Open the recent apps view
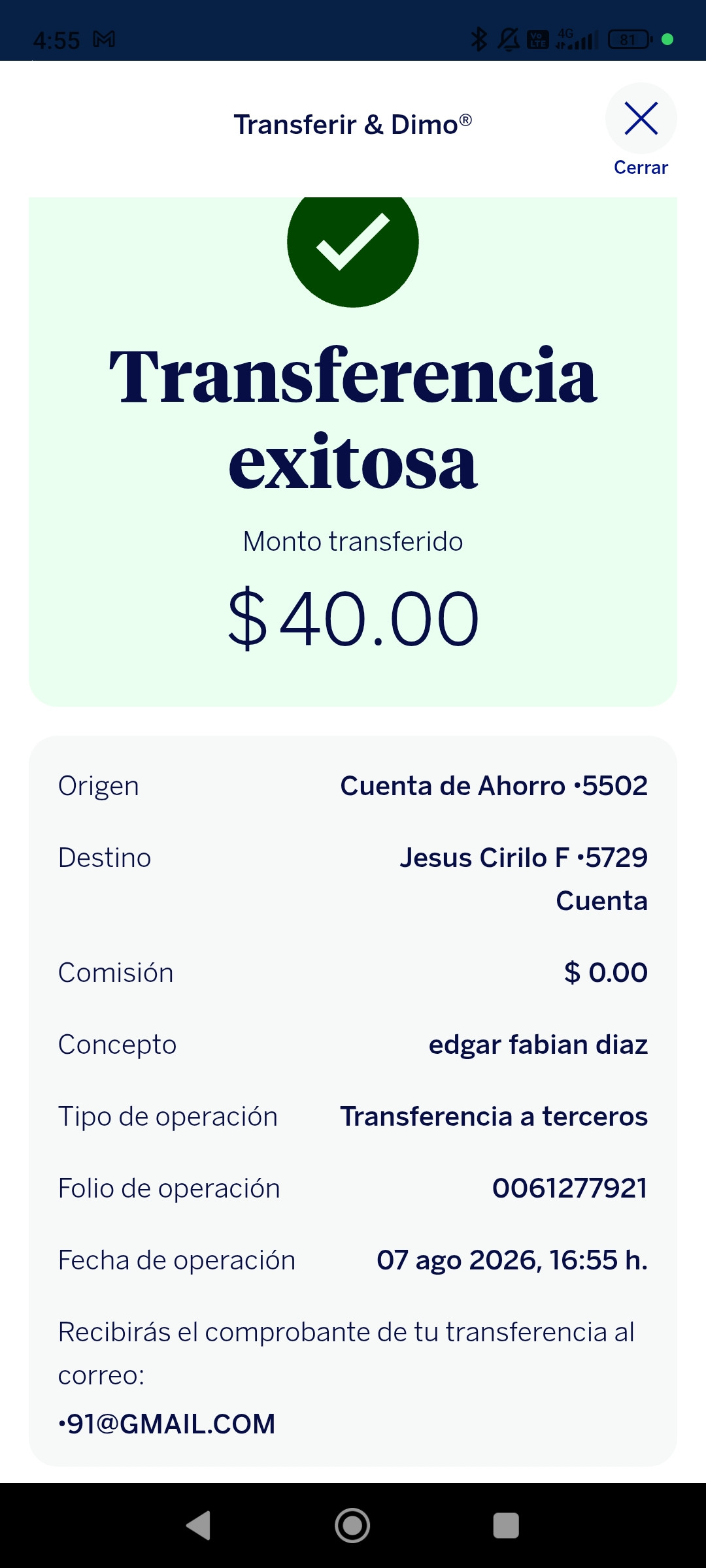706x1568 pixels. click(x=506, y=1526)
